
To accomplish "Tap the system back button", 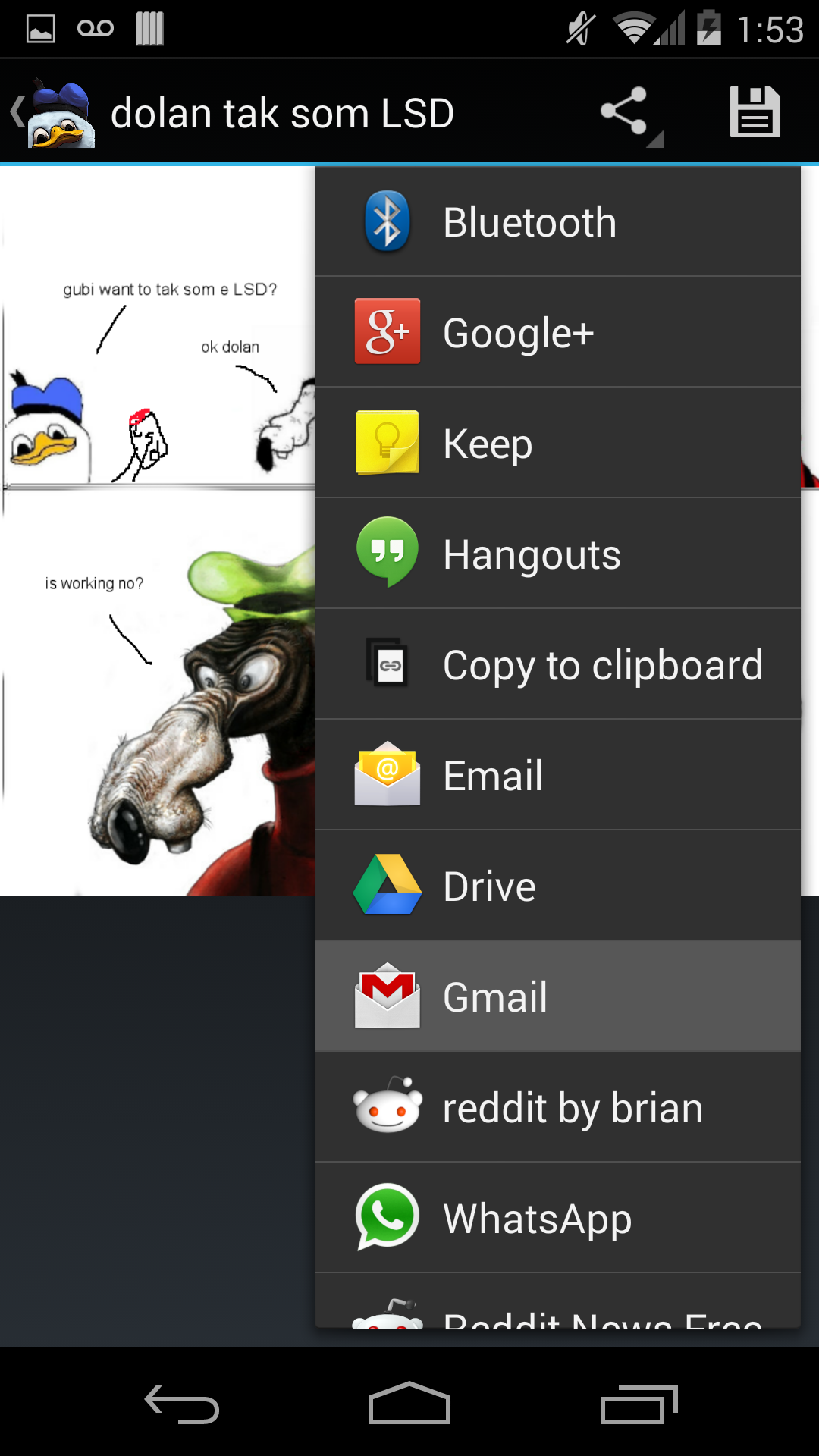I will coord(182,1404).
